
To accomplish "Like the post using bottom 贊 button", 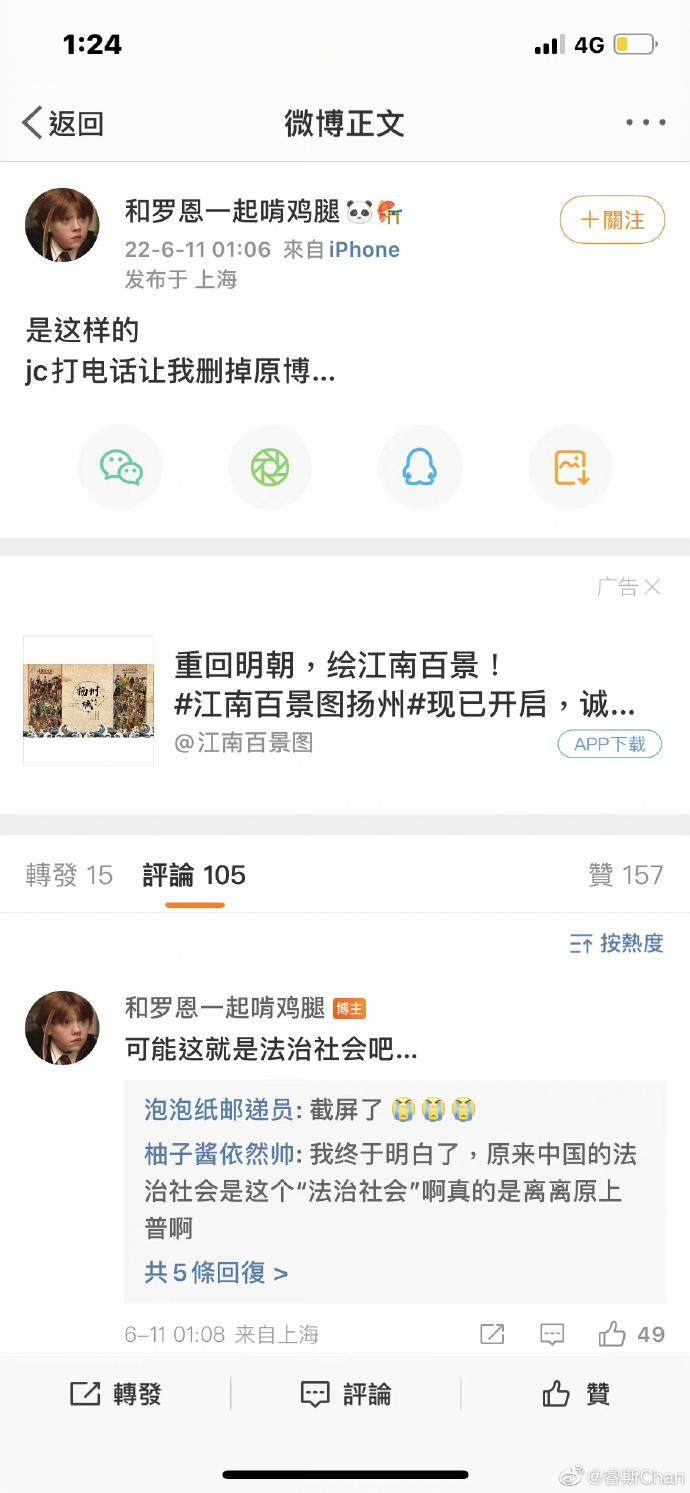I will tap(576, 1394).
